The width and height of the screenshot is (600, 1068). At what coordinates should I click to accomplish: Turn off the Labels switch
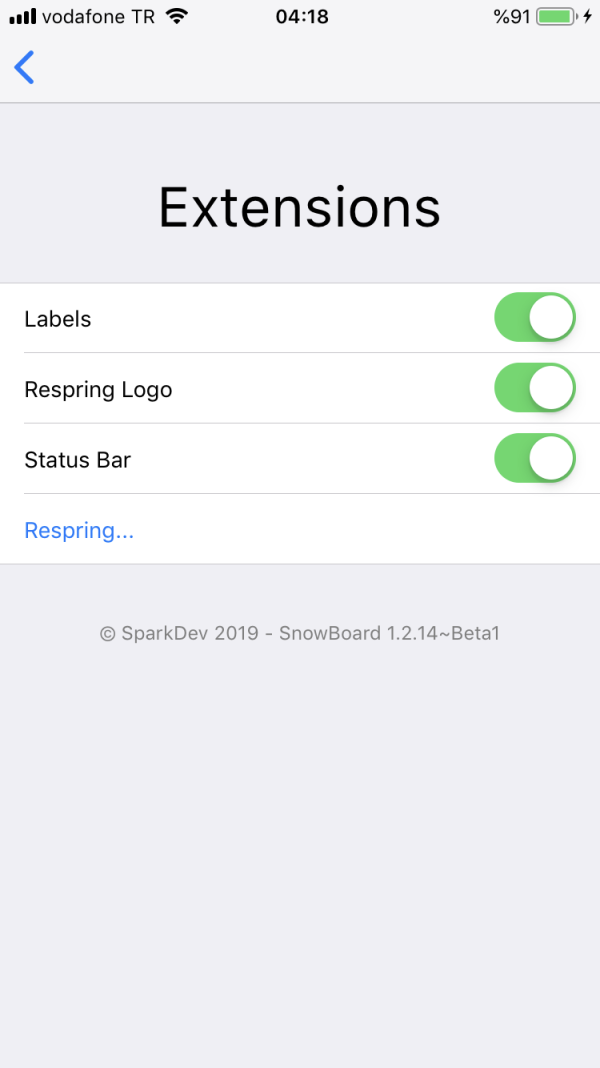point(535,318)
